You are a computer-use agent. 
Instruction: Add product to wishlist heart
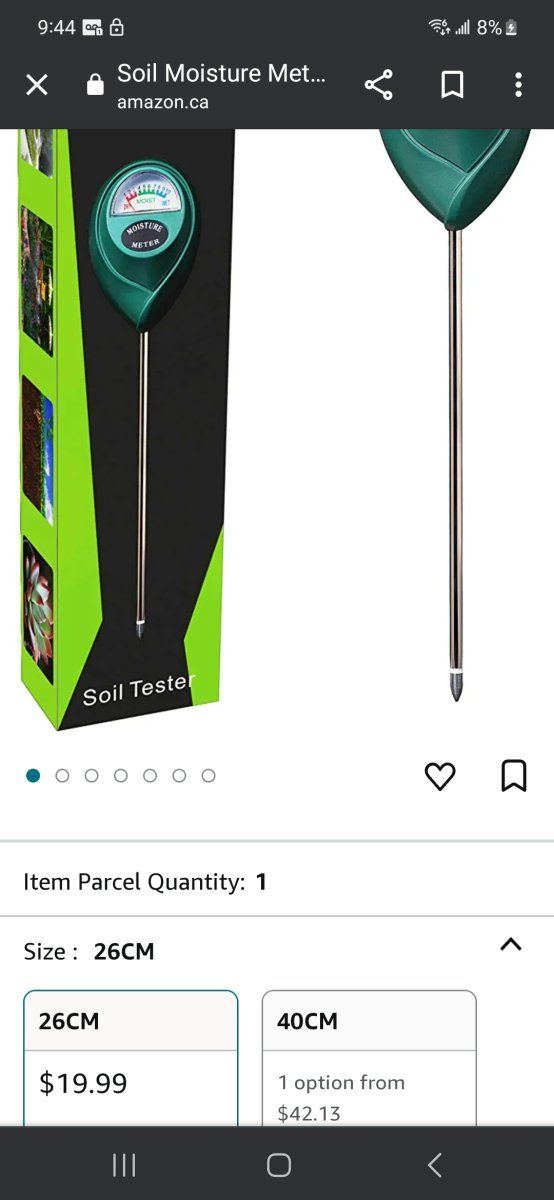pos(440,776)
